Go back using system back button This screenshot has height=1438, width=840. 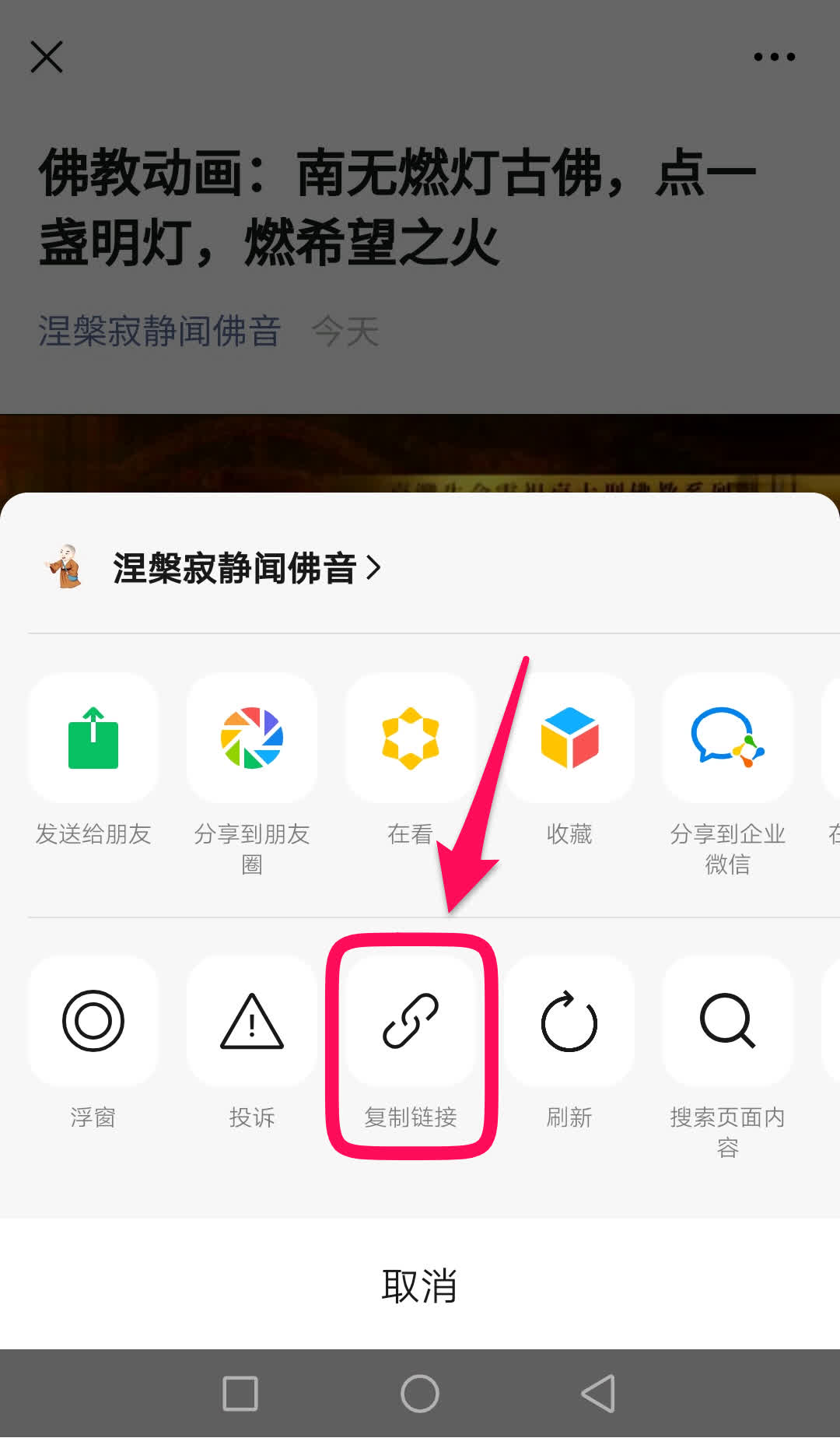point(599,1393)
